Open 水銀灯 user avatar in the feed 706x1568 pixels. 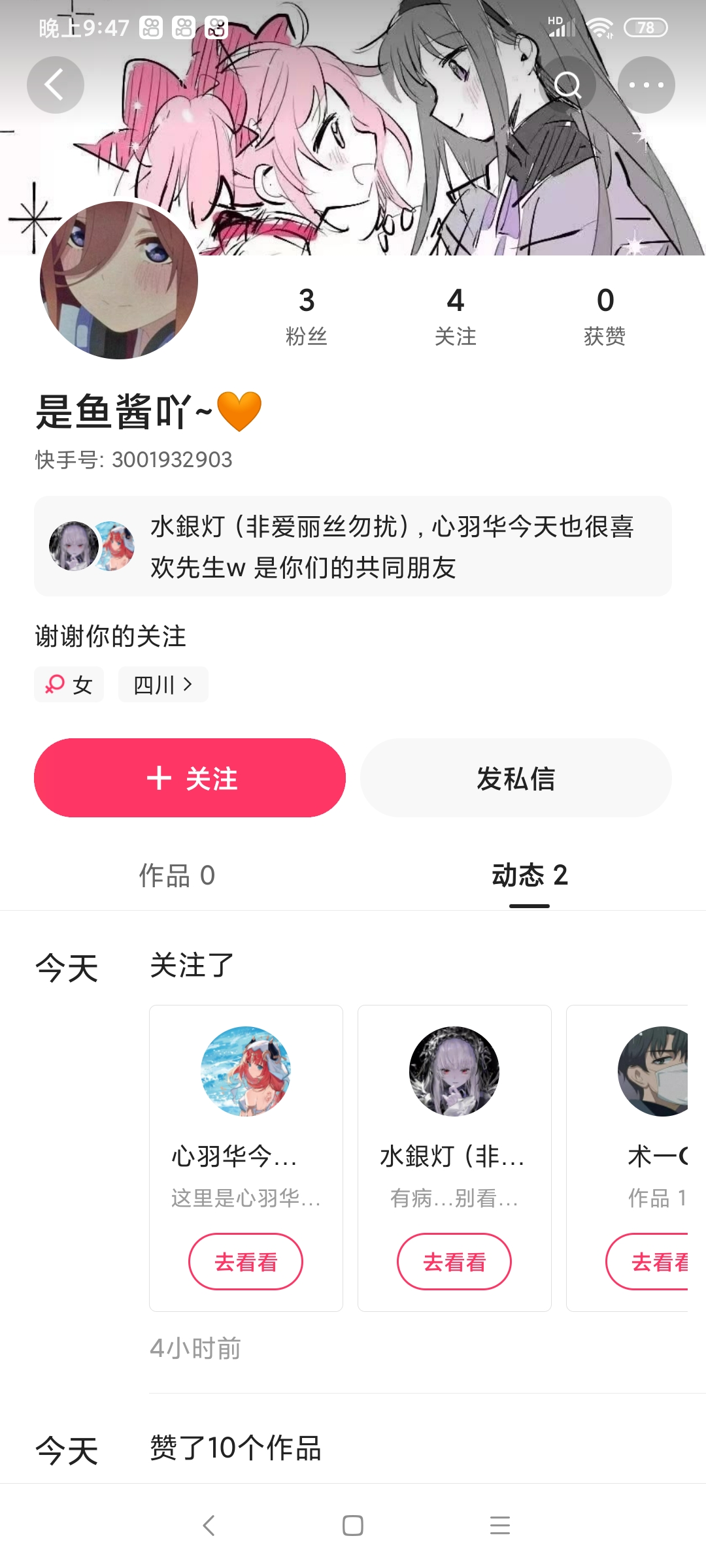click(x=454, y=1071)
